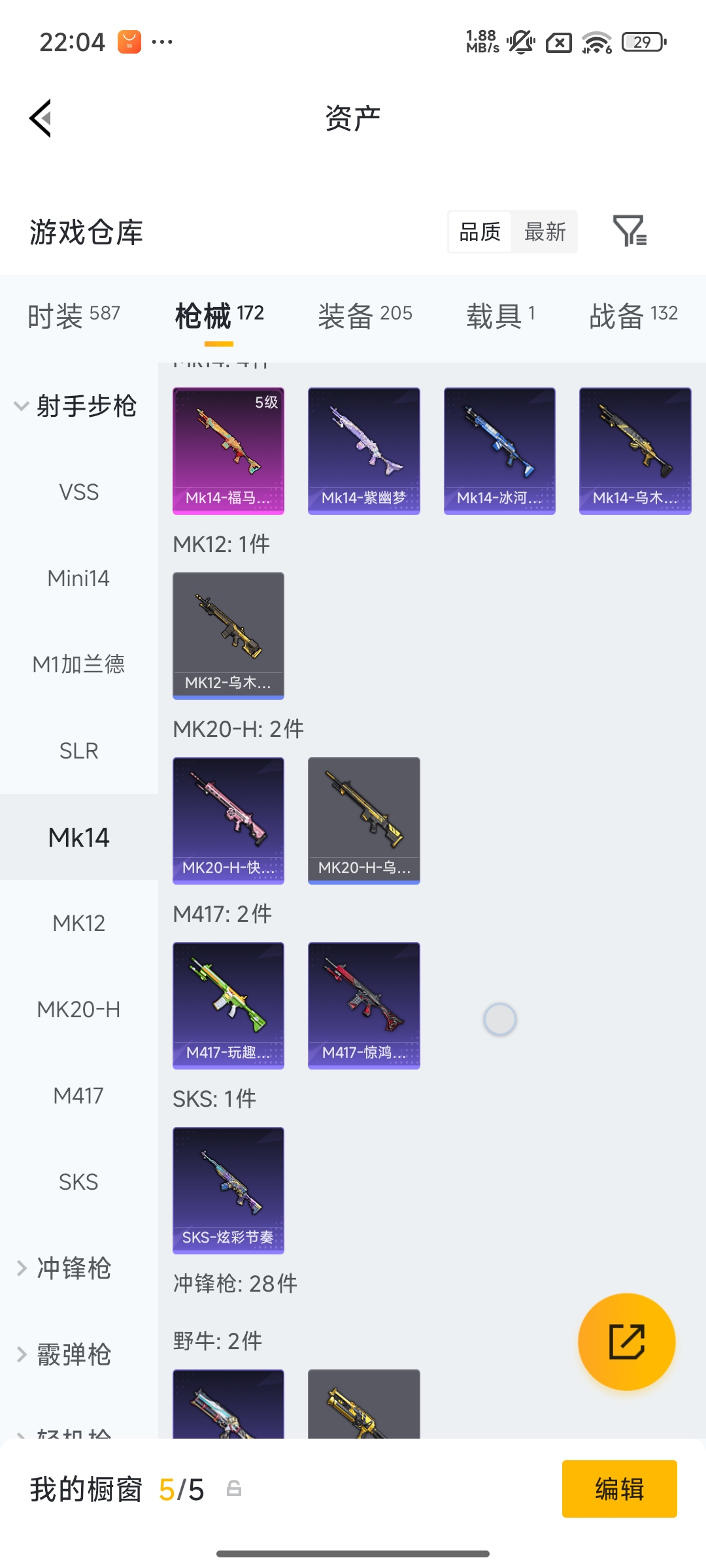Select M1加兰德 in the weapon list

(x=78, y=664)
